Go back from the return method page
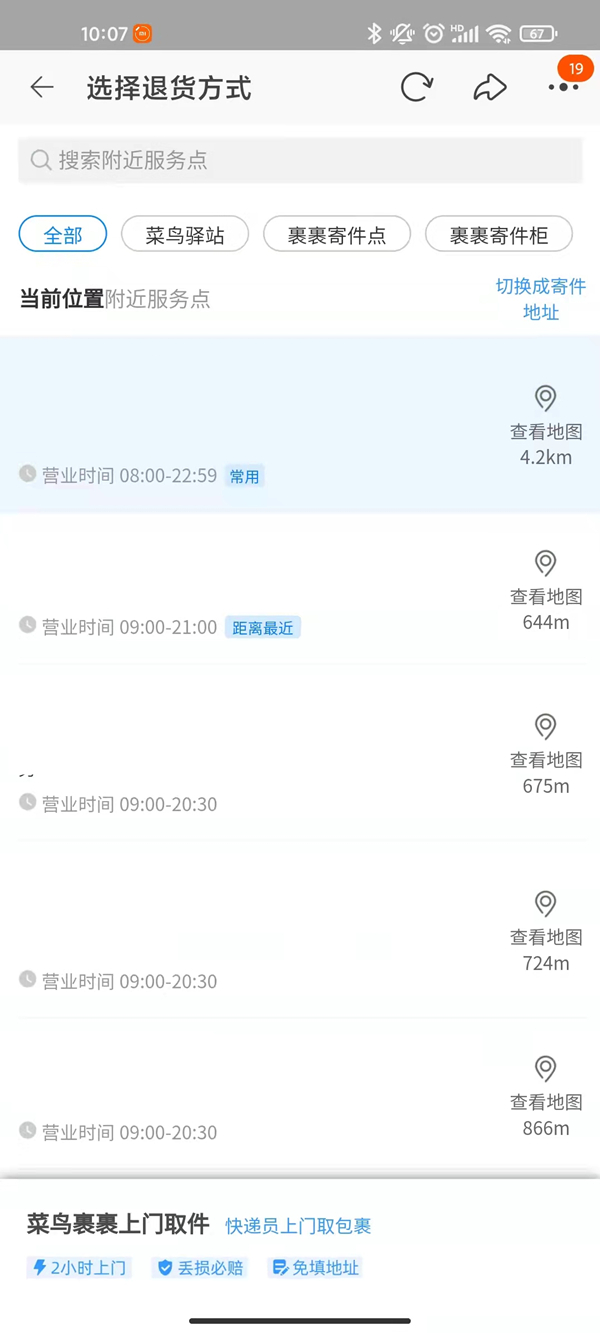 (x=42, y=88)
